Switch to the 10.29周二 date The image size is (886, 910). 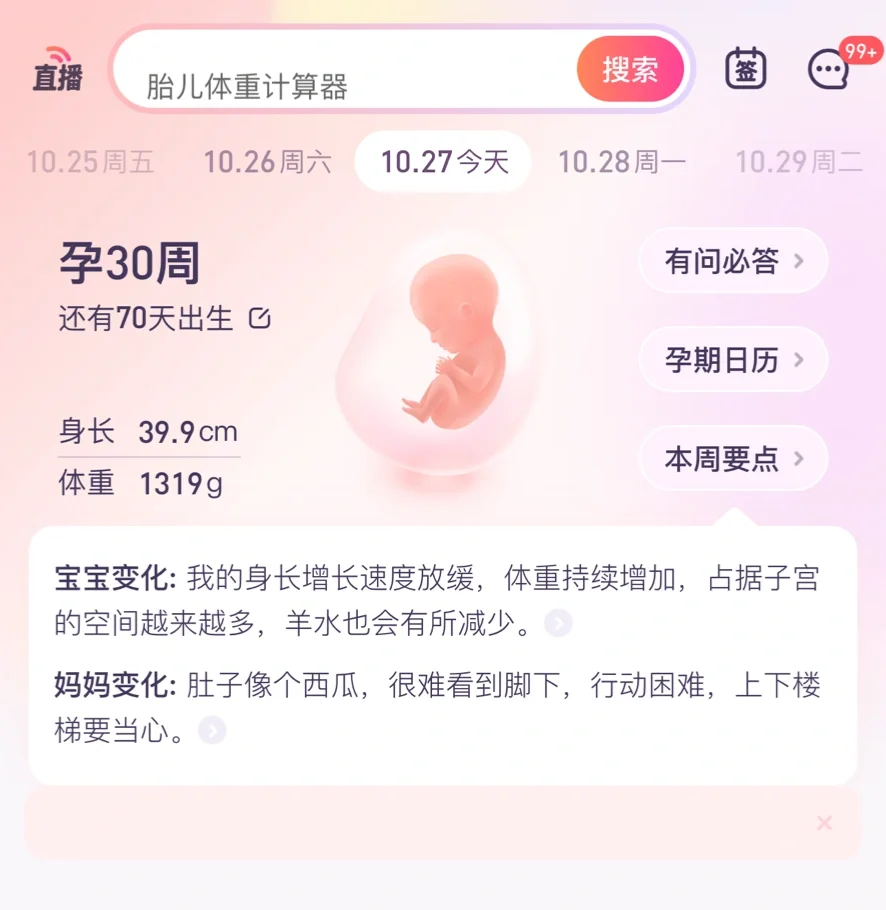coord(798,162)
